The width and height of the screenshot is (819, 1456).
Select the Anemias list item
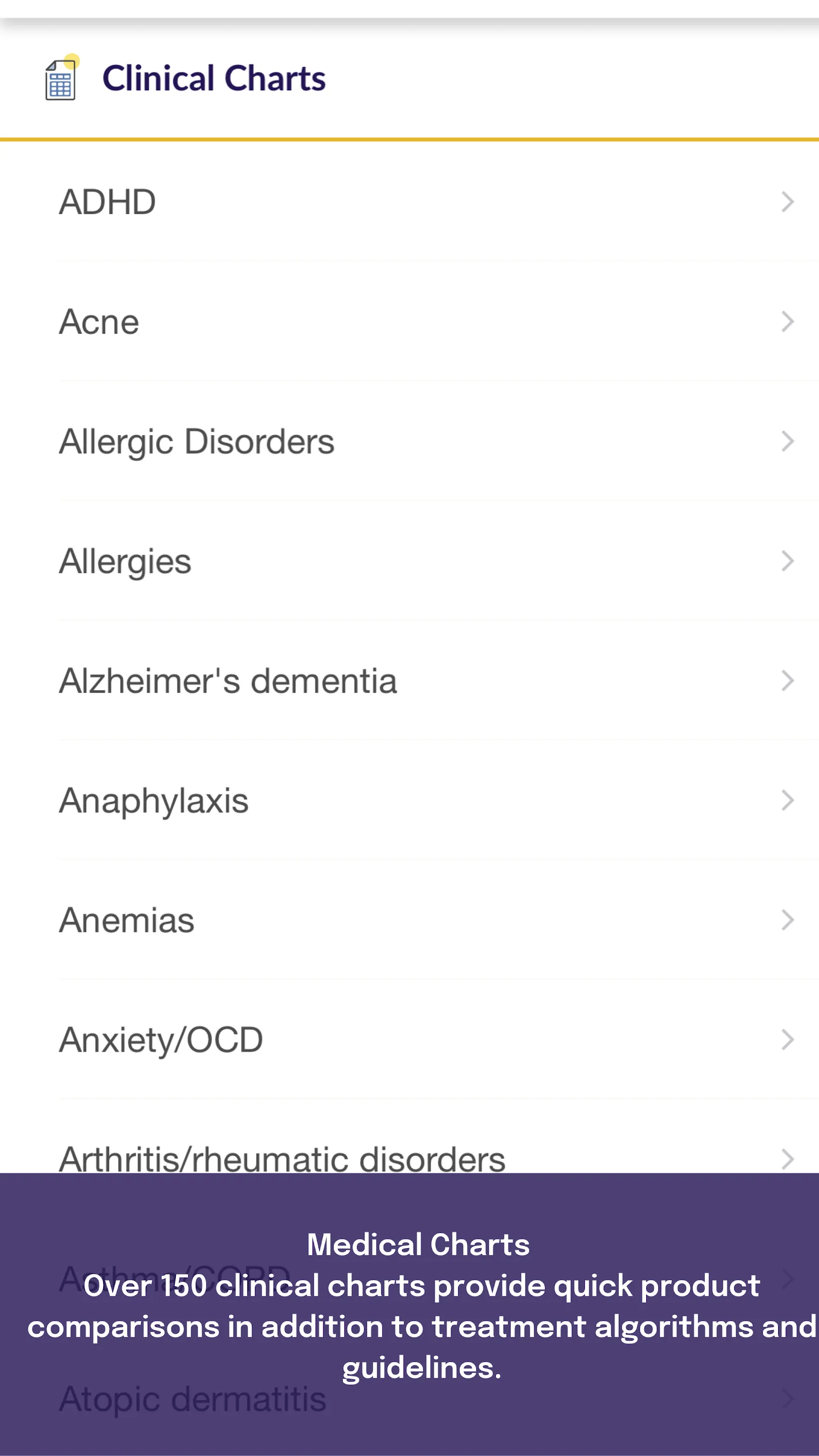pyautogui.click(x=226, y=920)
